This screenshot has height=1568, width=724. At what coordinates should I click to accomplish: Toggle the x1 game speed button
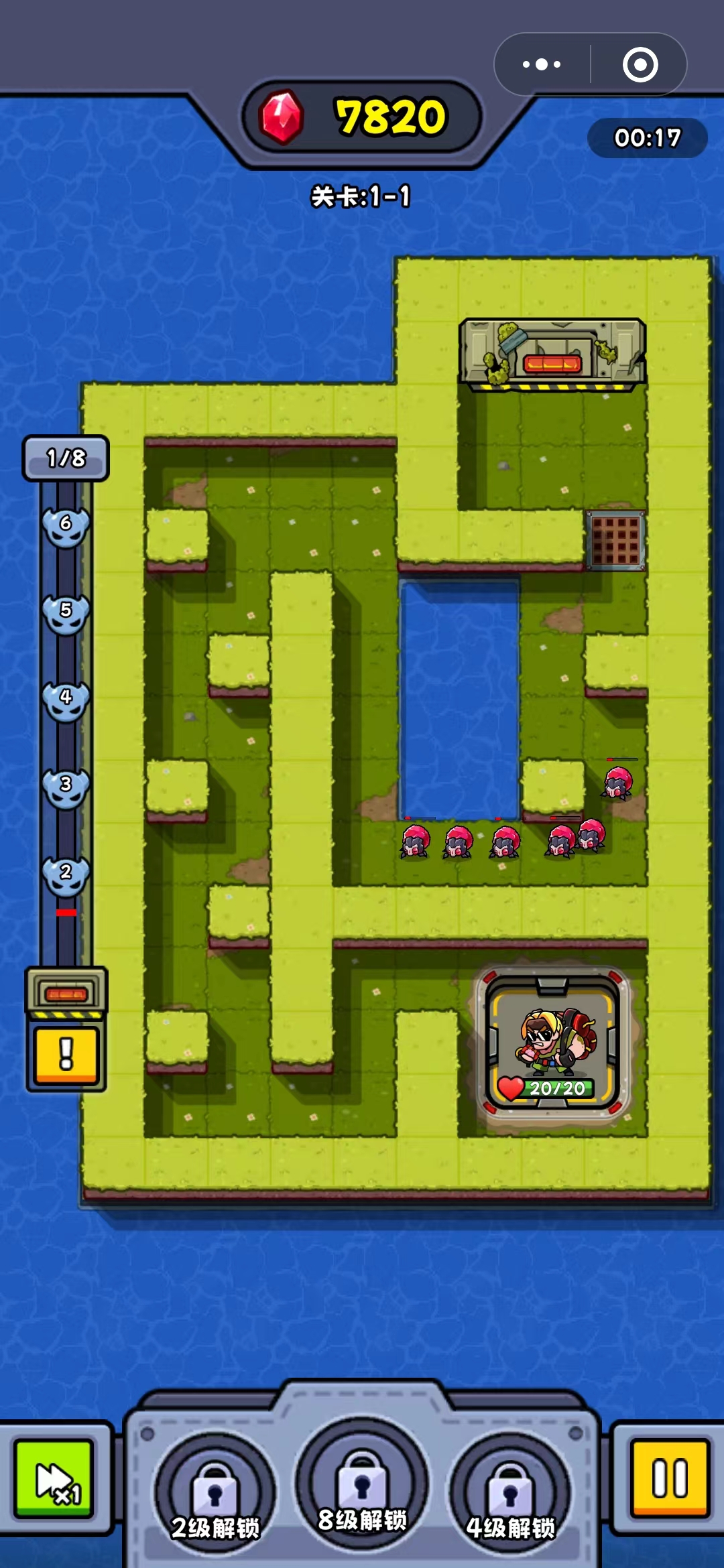click(x=54, y=1479)
